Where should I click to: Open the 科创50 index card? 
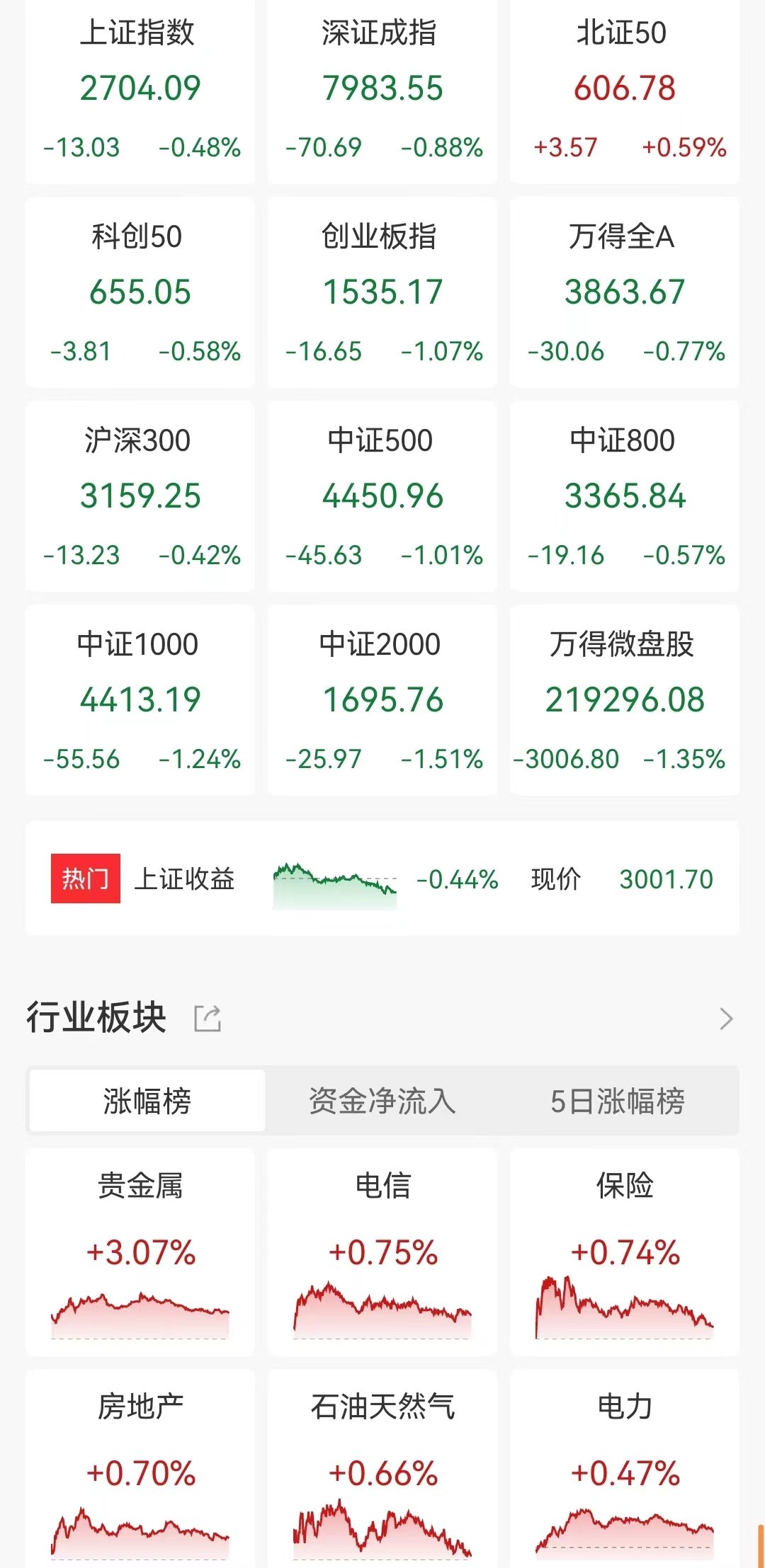pos(140,292)
